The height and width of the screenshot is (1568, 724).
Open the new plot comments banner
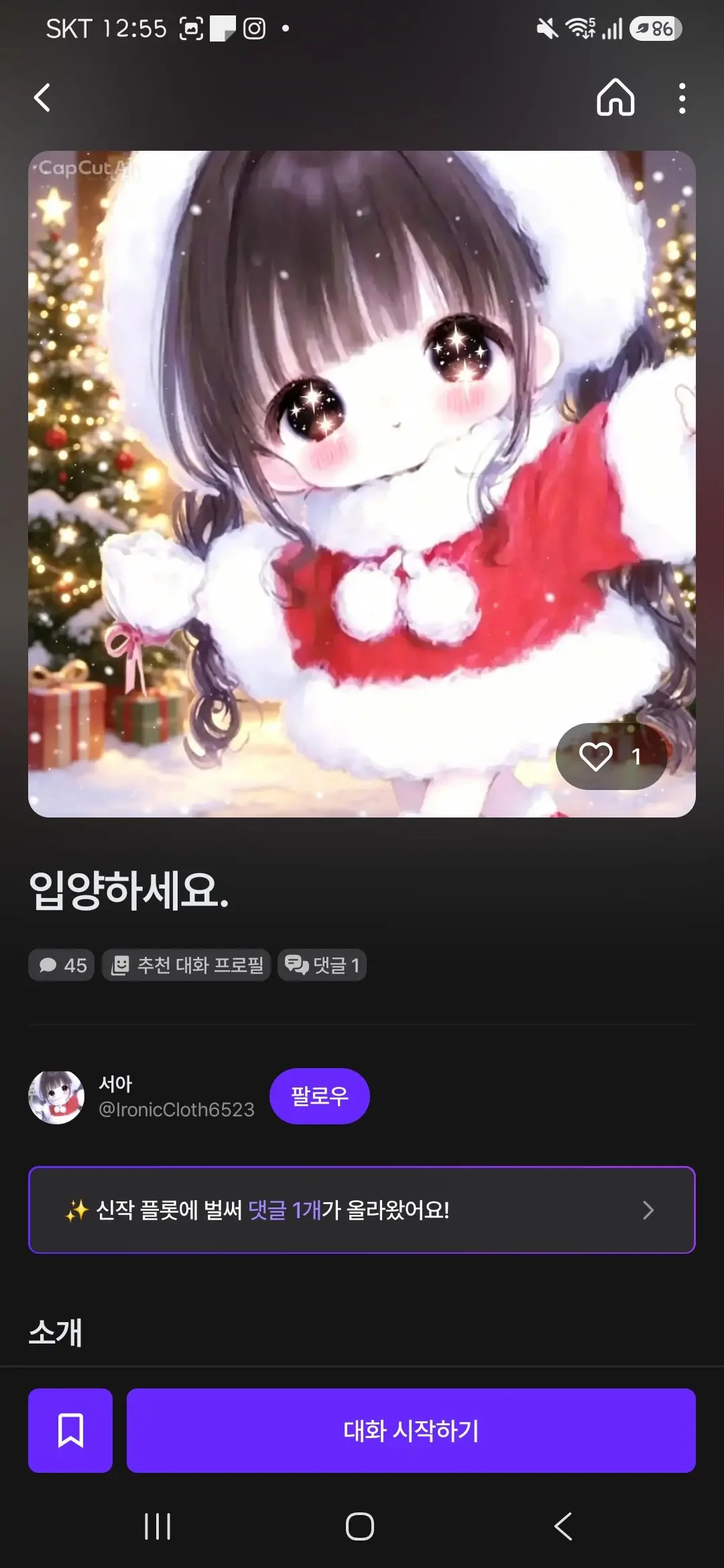tap(362, 1210)
